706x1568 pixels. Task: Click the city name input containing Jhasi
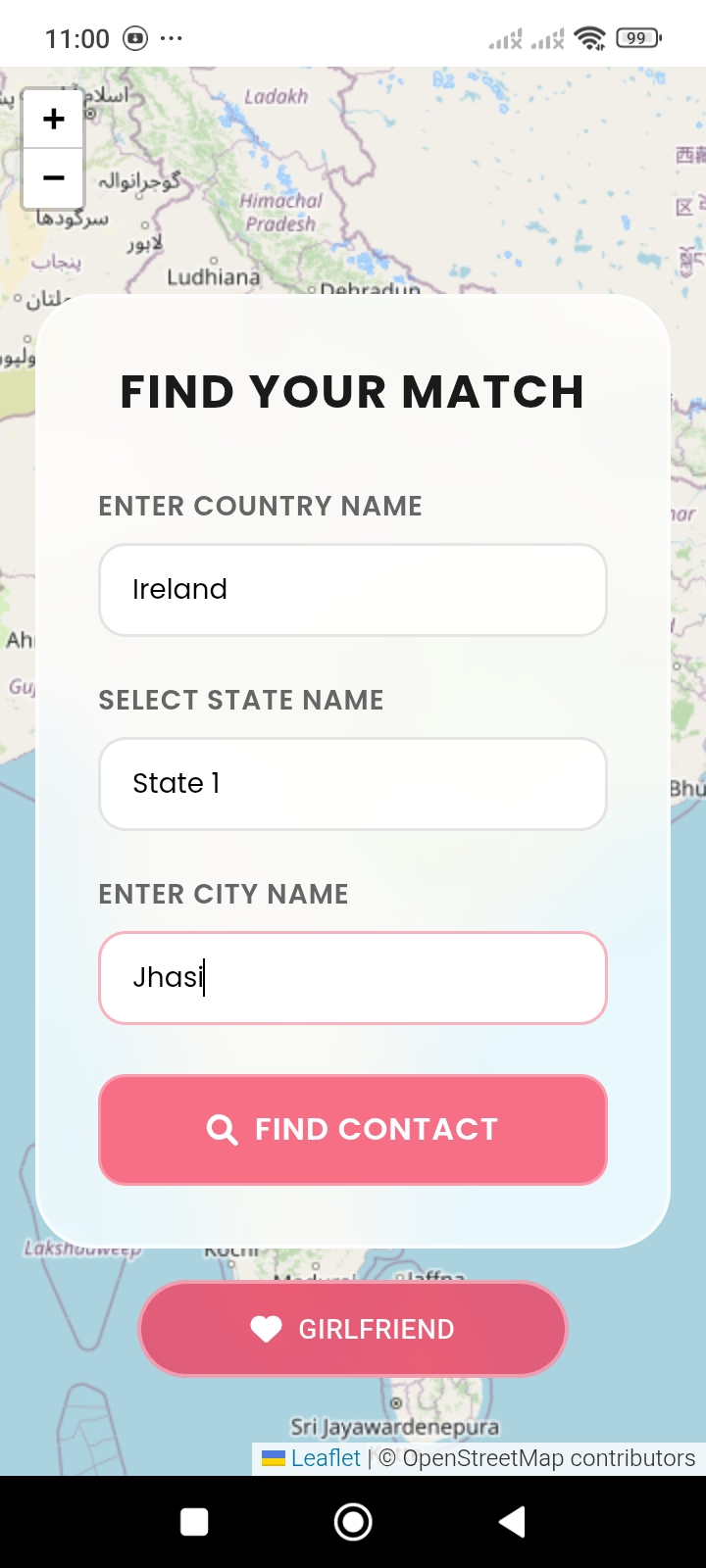click(352, 978)
